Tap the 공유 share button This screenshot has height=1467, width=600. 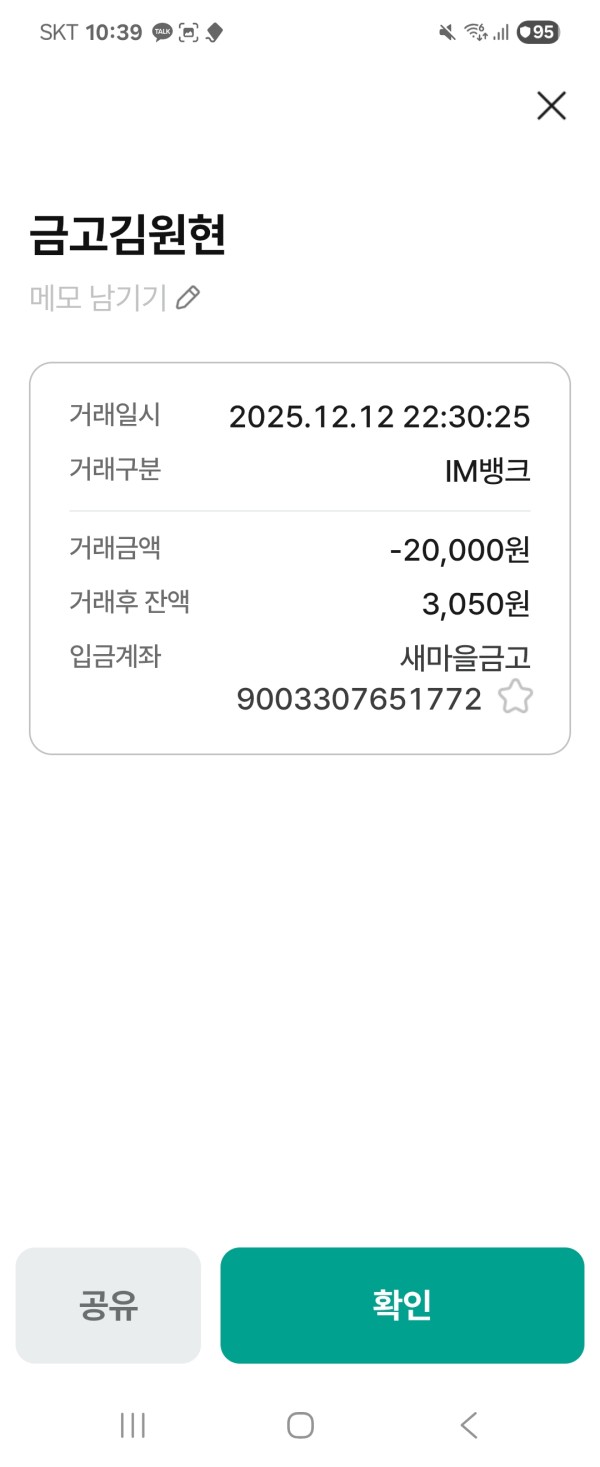click(108, 1305)
